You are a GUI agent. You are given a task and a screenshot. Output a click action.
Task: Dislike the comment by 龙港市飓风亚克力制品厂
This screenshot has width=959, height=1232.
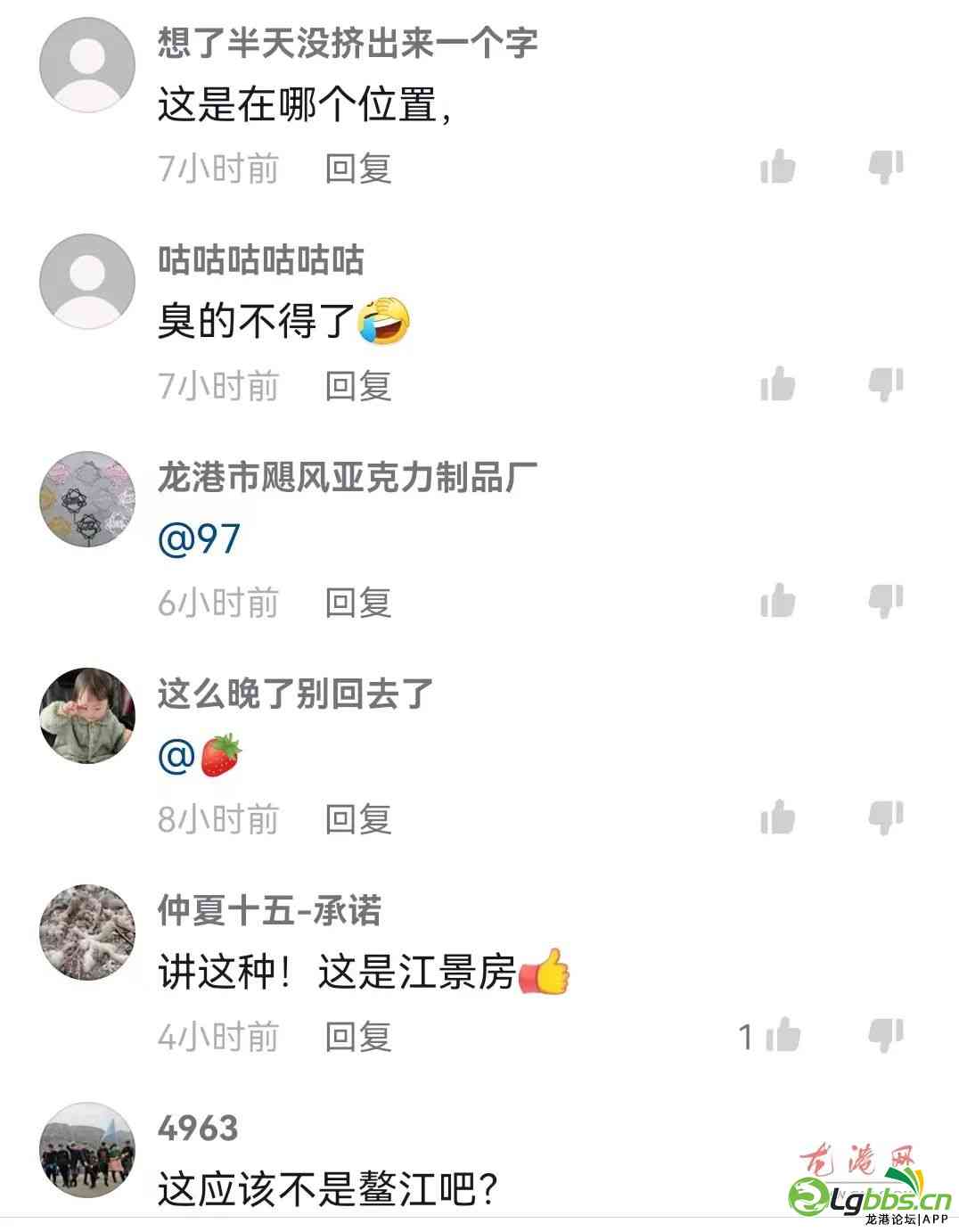[x=886, y=601]
